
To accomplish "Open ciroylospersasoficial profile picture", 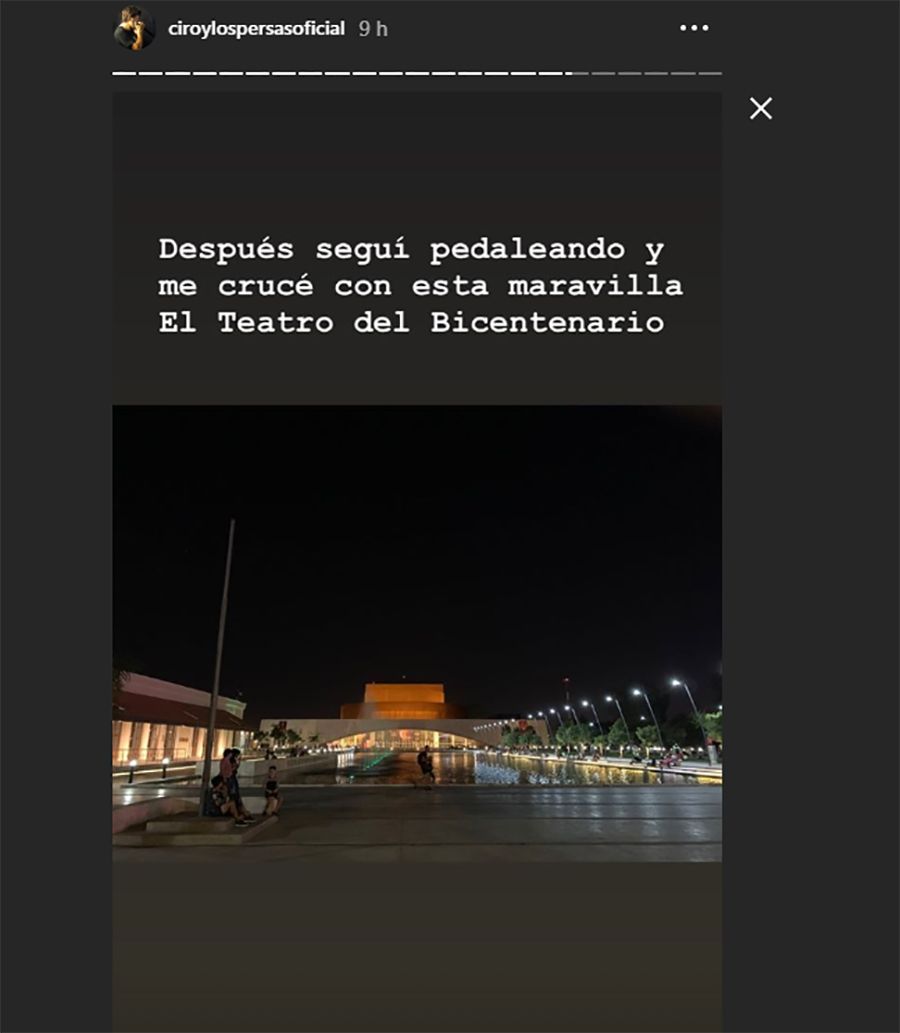I will click(135, 28).
